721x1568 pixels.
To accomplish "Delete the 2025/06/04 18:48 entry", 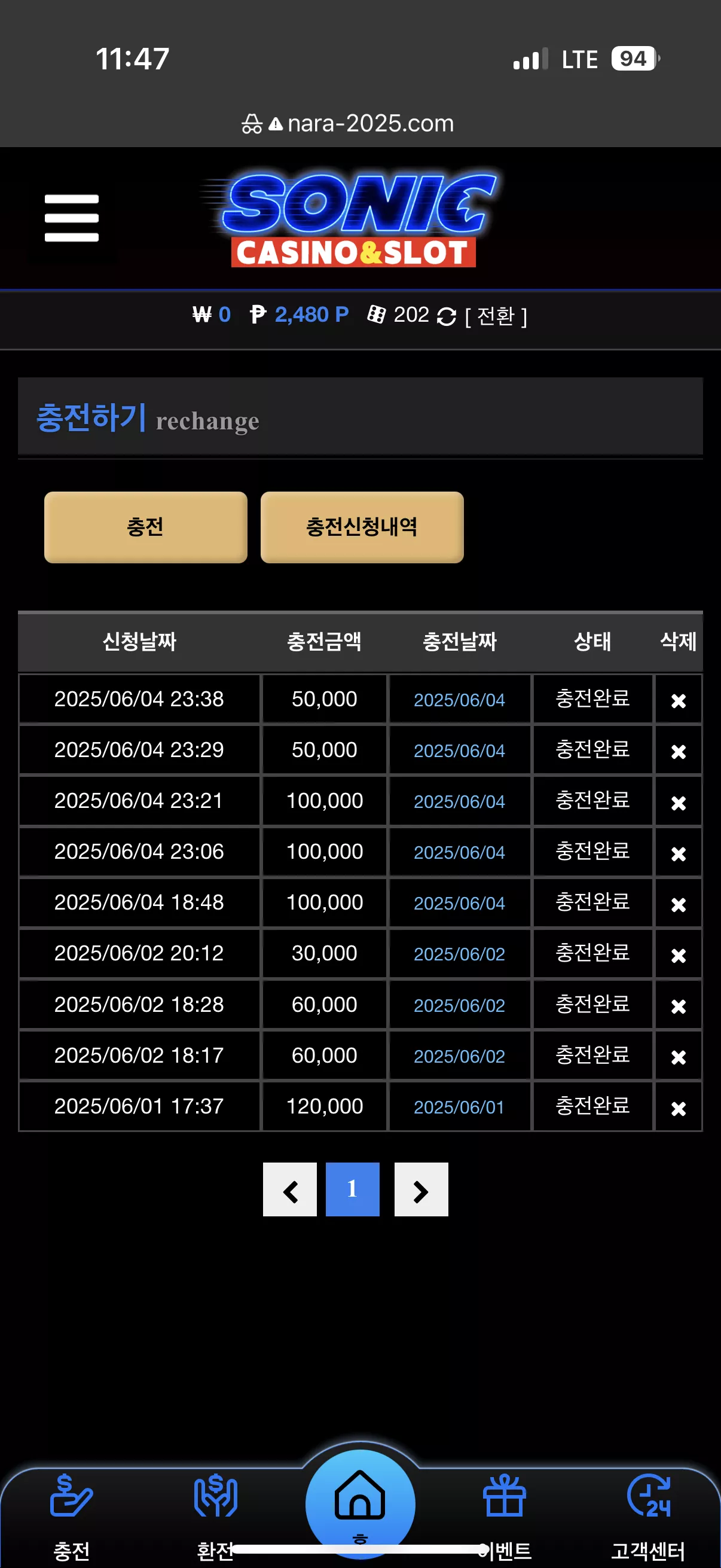I will [679, 905].
